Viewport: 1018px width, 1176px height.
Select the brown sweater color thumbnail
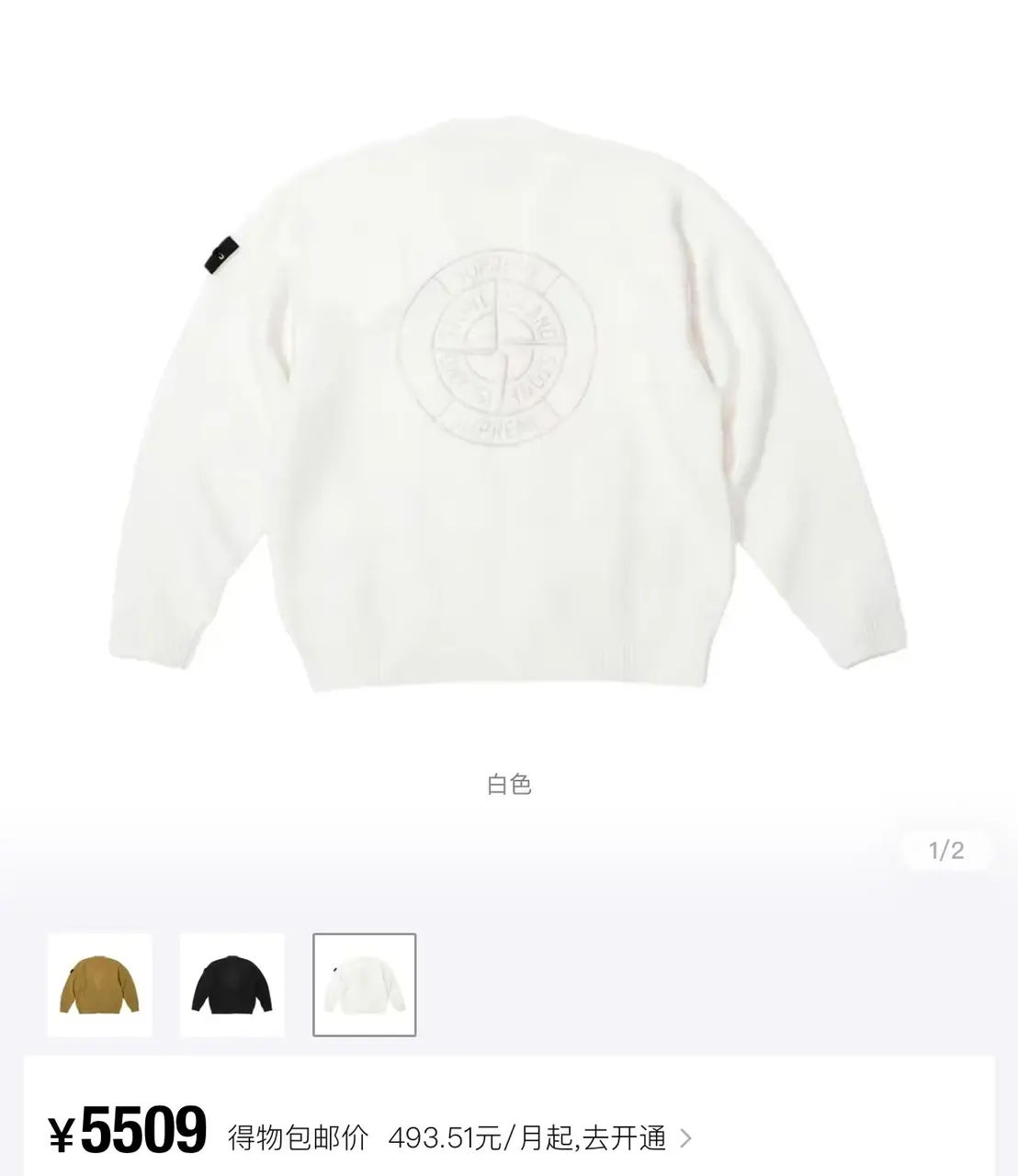tap(99, 985)
